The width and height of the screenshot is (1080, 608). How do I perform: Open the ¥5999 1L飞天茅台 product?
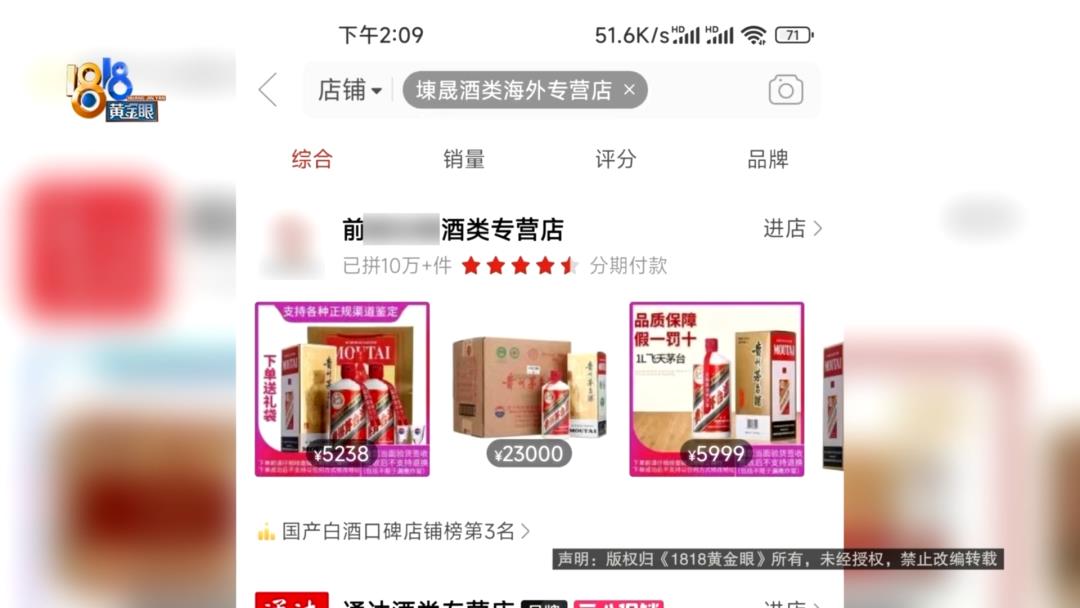tap(716, 388)
